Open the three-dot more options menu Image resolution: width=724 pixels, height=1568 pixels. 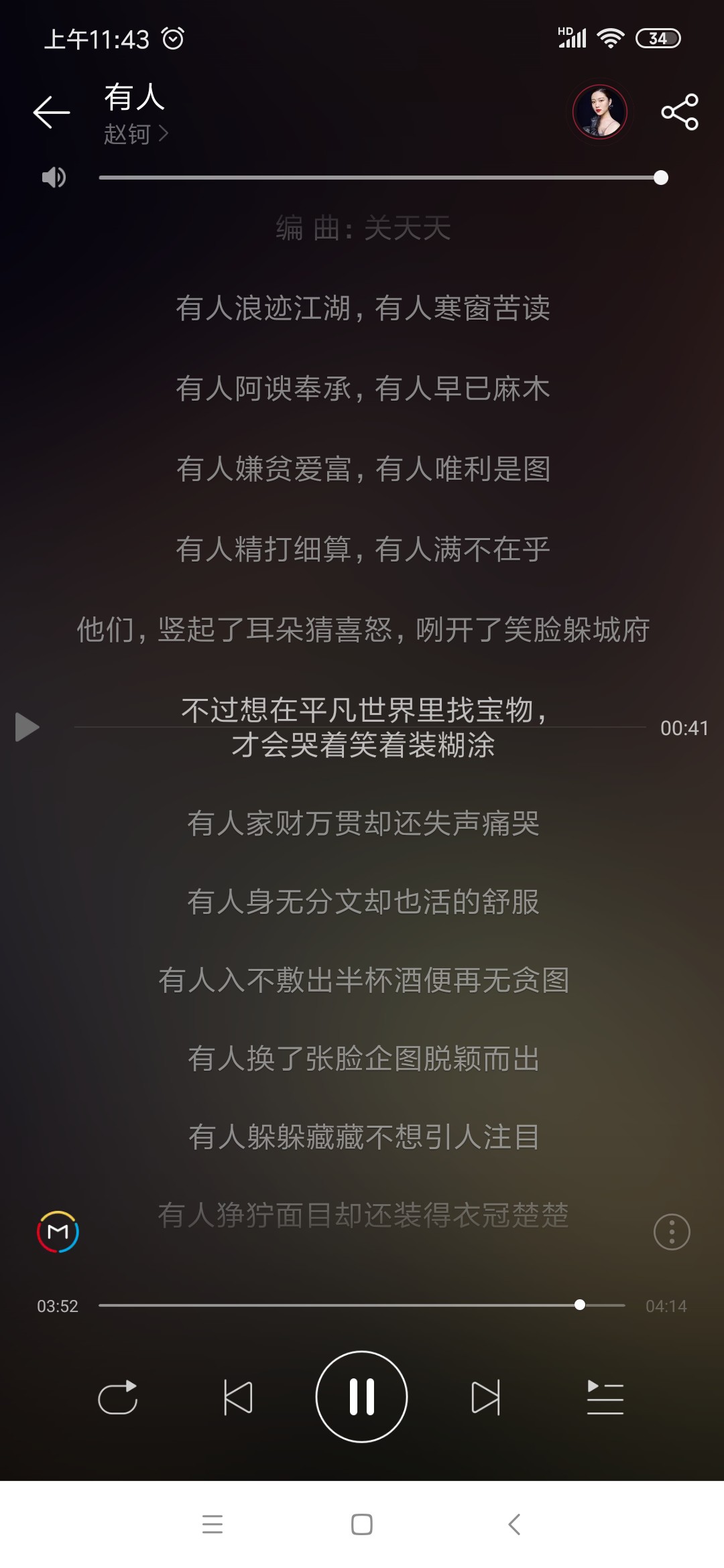pyautogui.click(x=672, y=1232)
